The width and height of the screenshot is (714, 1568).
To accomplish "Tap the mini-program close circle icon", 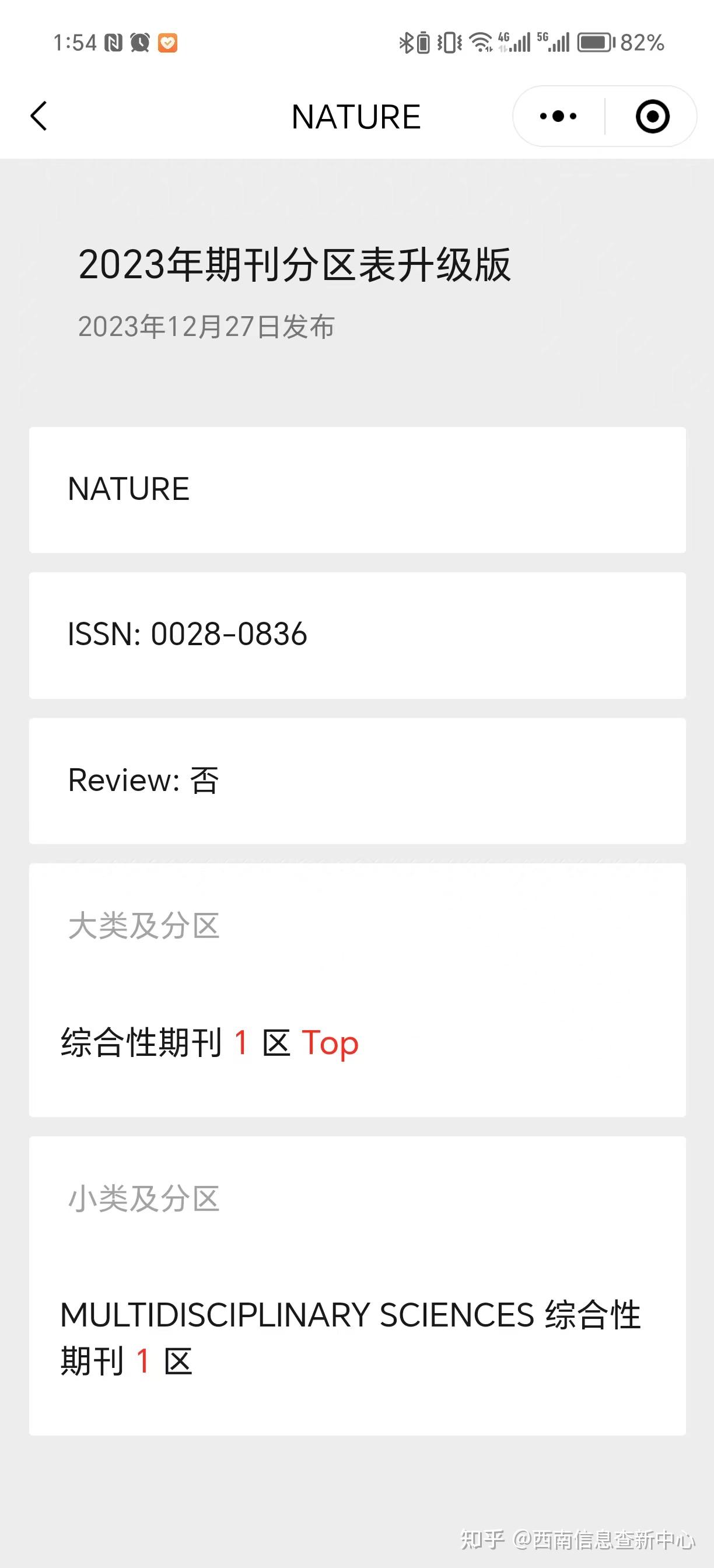I will (653, 116).
